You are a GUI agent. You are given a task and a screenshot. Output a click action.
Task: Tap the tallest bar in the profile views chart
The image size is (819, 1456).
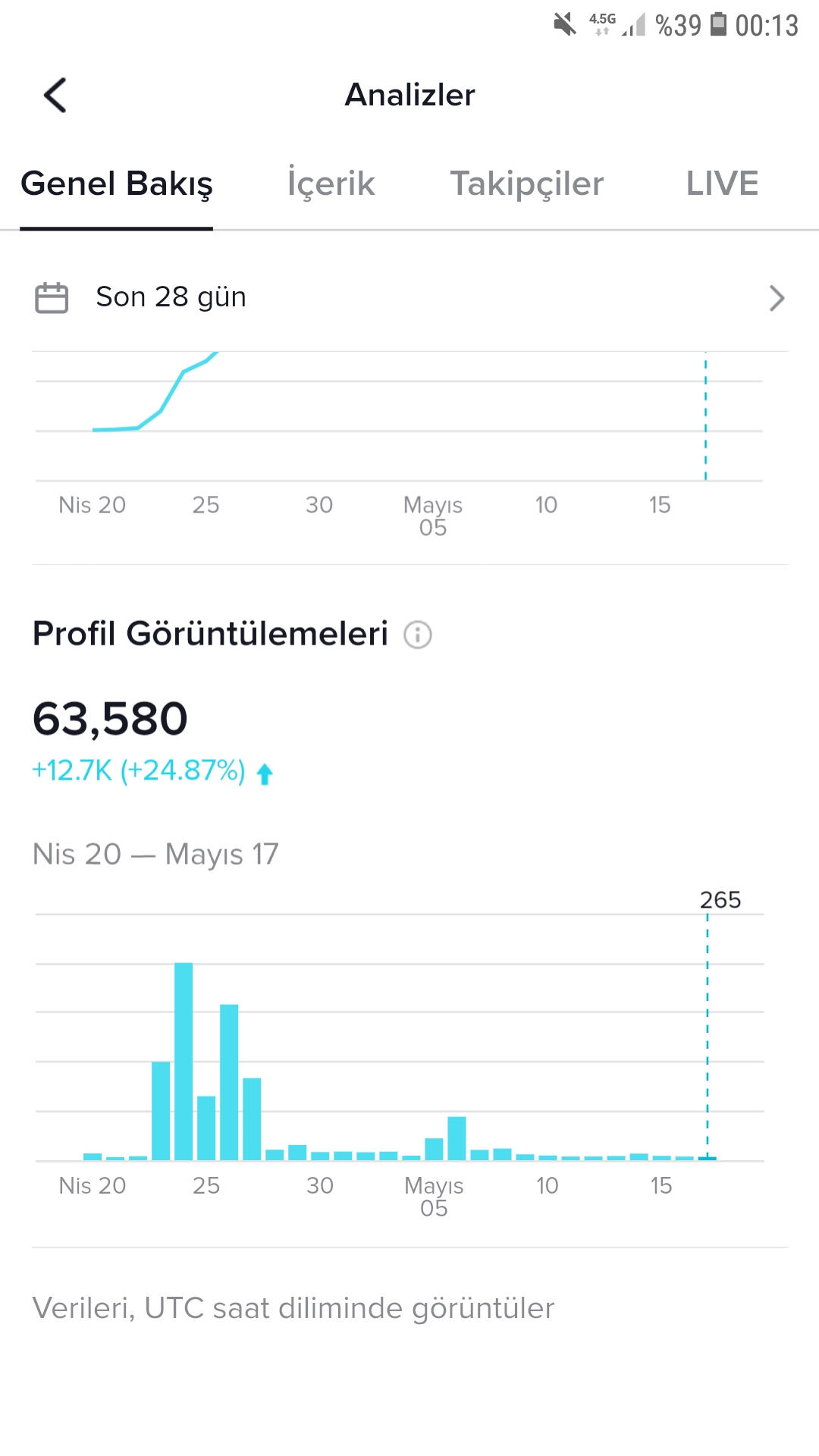coord(184,1061)
